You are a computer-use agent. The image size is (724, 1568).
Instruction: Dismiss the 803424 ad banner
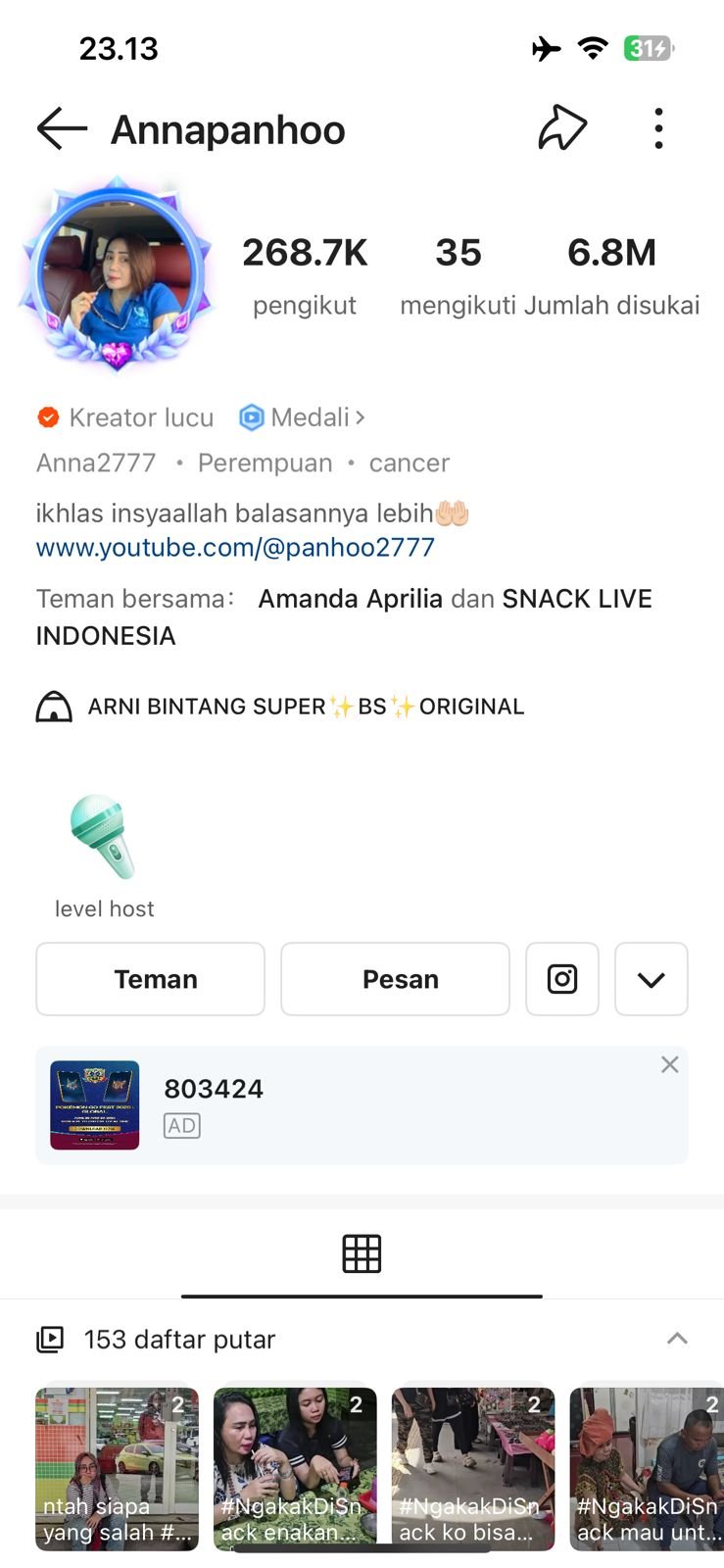[x=670, y=1065]
